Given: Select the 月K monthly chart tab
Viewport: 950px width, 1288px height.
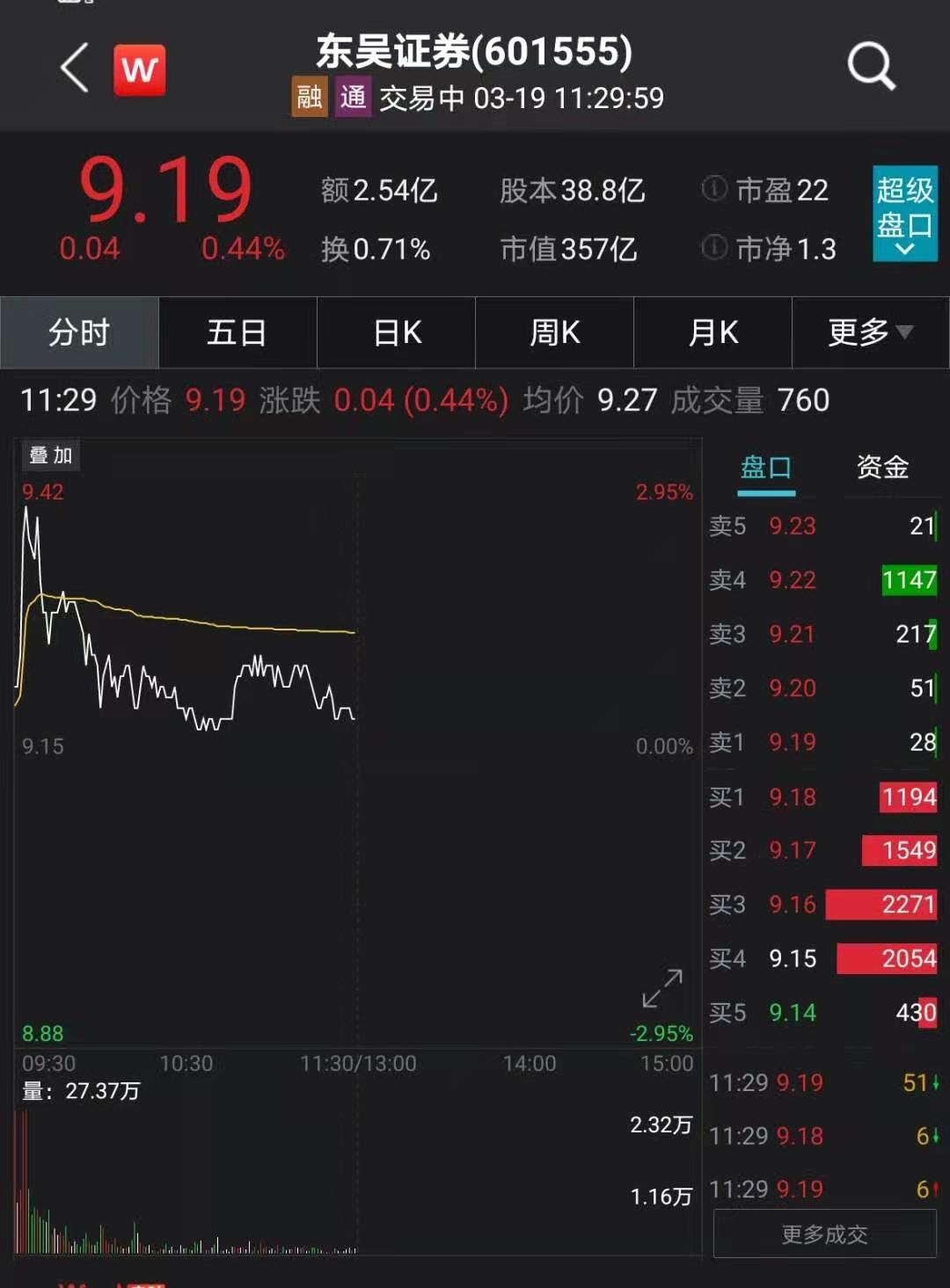Looking at the screenshot, I should click(712, 332).
